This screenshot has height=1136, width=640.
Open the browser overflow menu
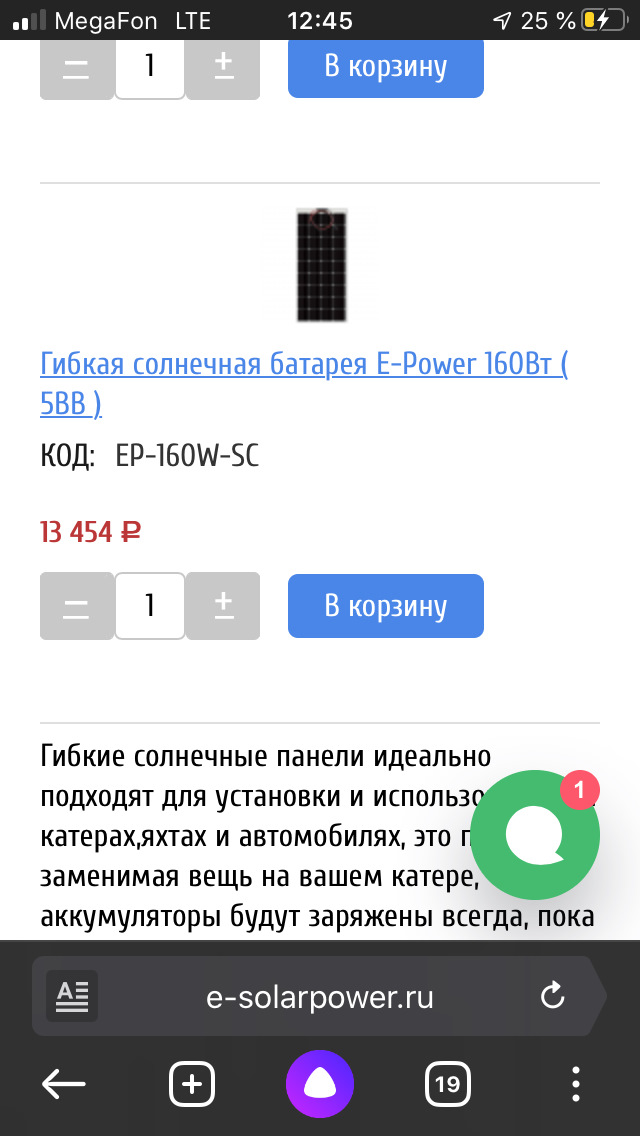576,1084
